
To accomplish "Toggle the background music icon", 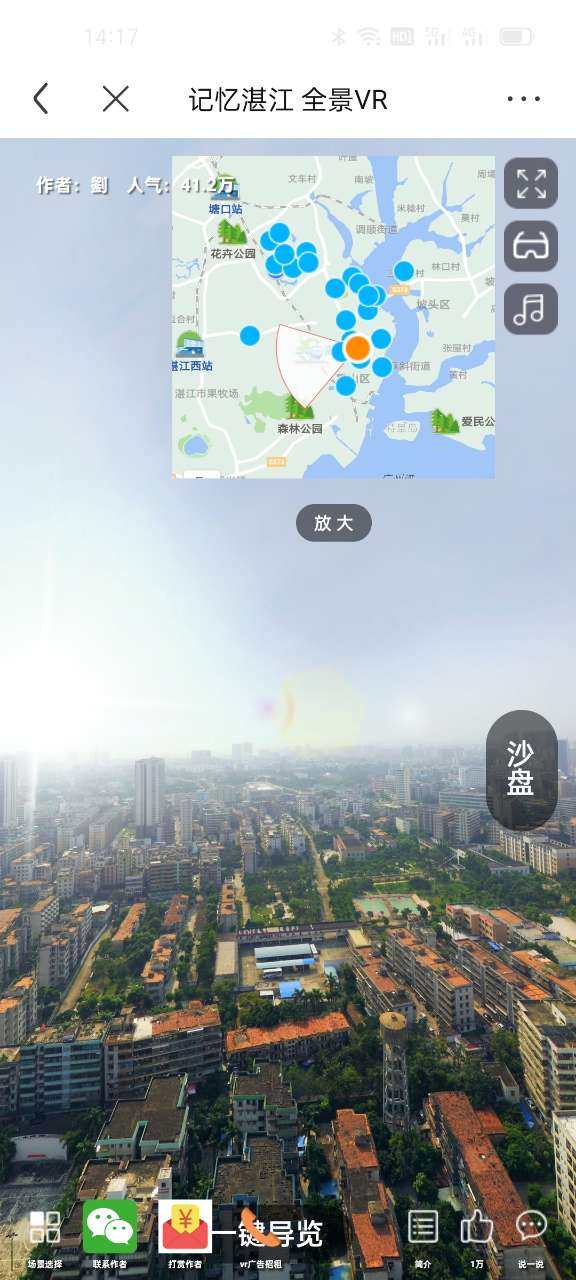I will [531, 309].
